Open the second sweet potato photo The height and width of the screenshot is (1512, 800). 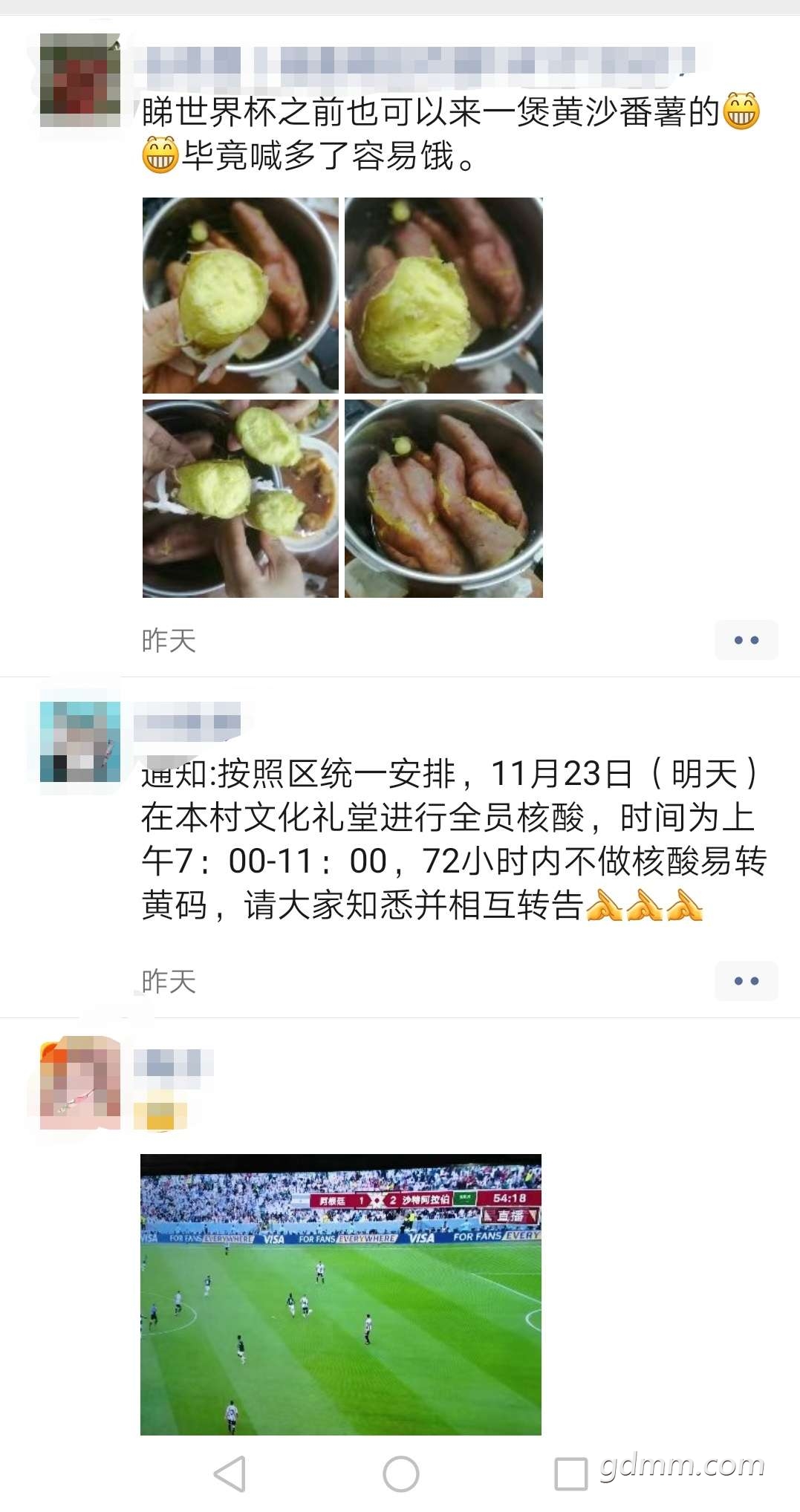click(443, 295)
